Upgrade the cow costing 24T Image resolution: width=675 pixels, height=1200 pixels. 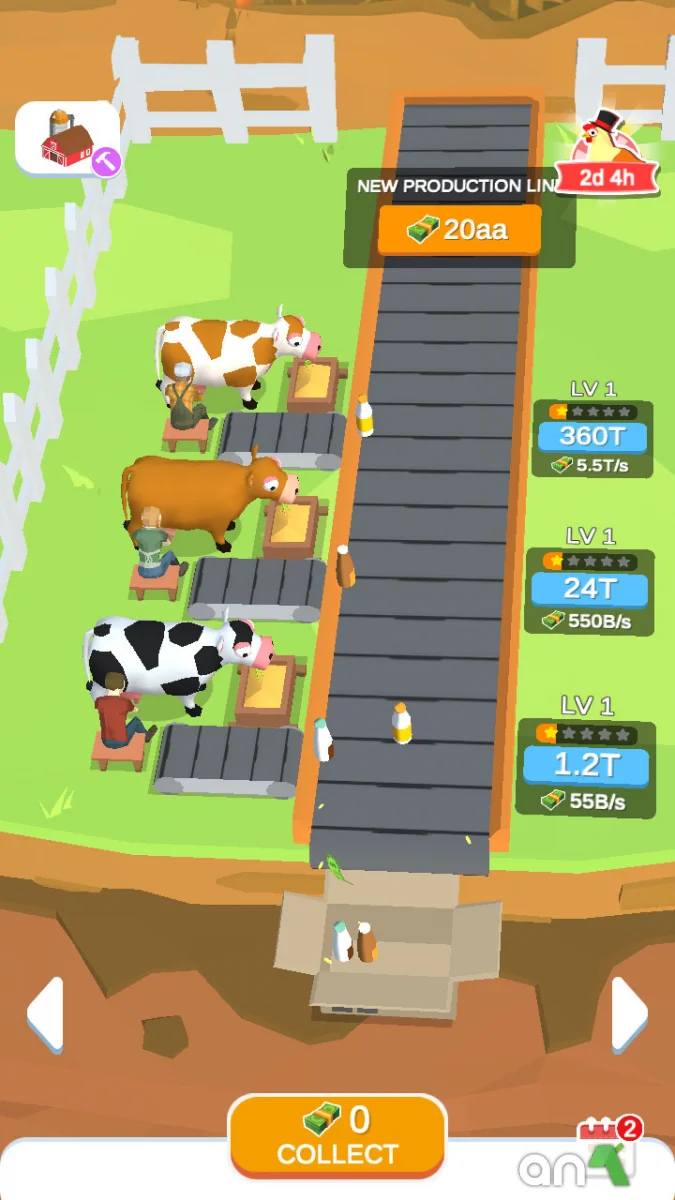point(589,589)
